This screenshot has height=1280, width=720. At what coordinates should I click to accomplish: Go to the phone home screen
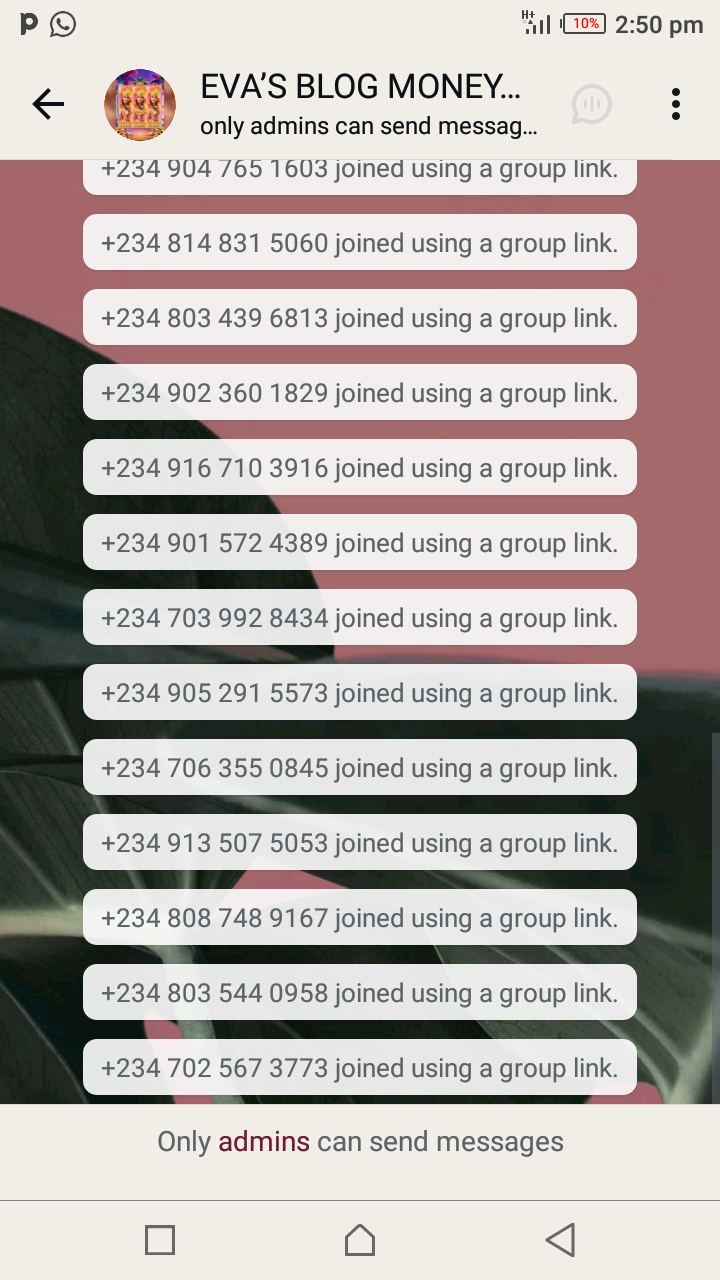point(360,1240)
